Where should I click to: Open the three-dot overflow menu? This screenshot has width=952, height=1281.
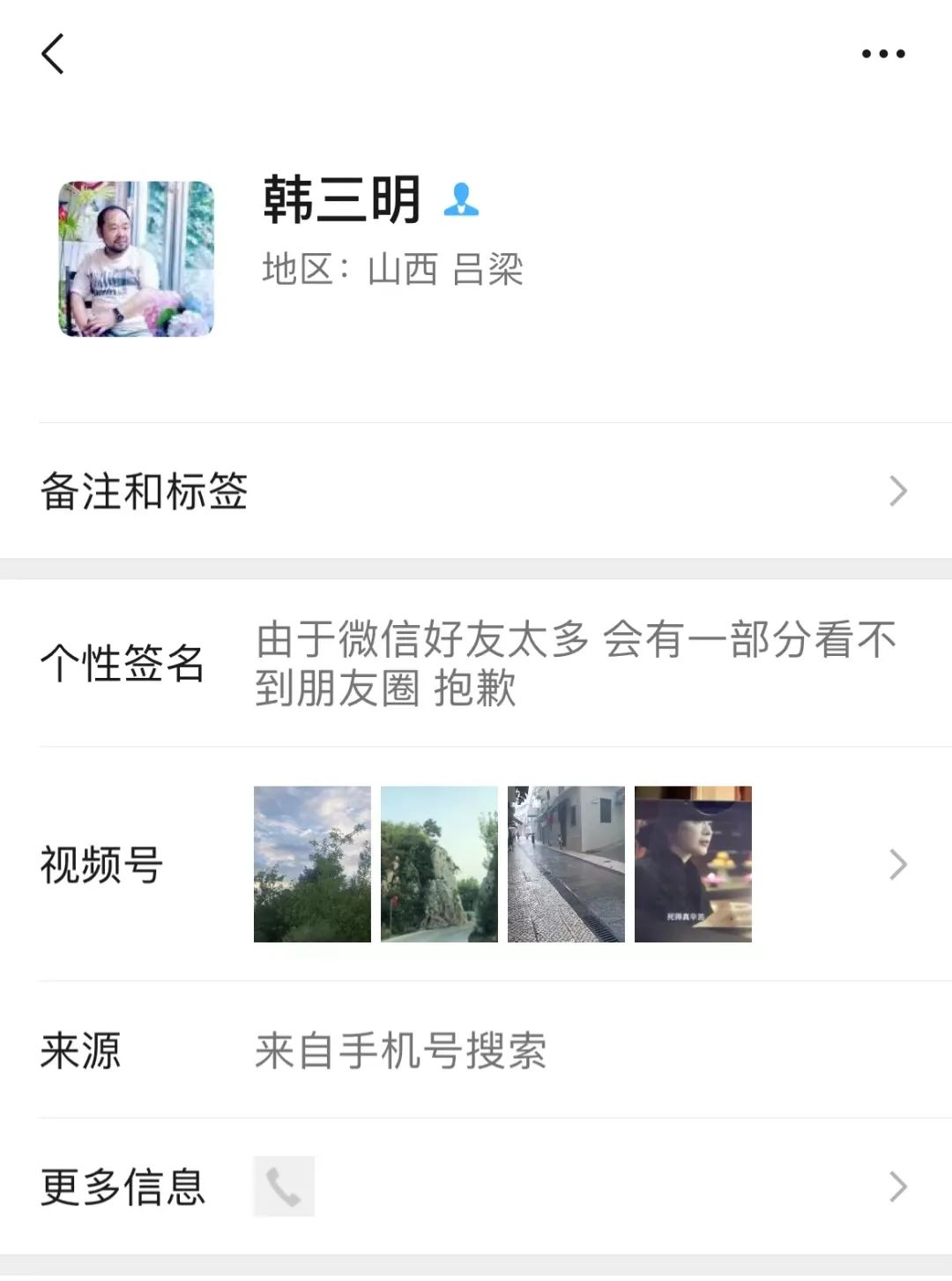[882, 54]
